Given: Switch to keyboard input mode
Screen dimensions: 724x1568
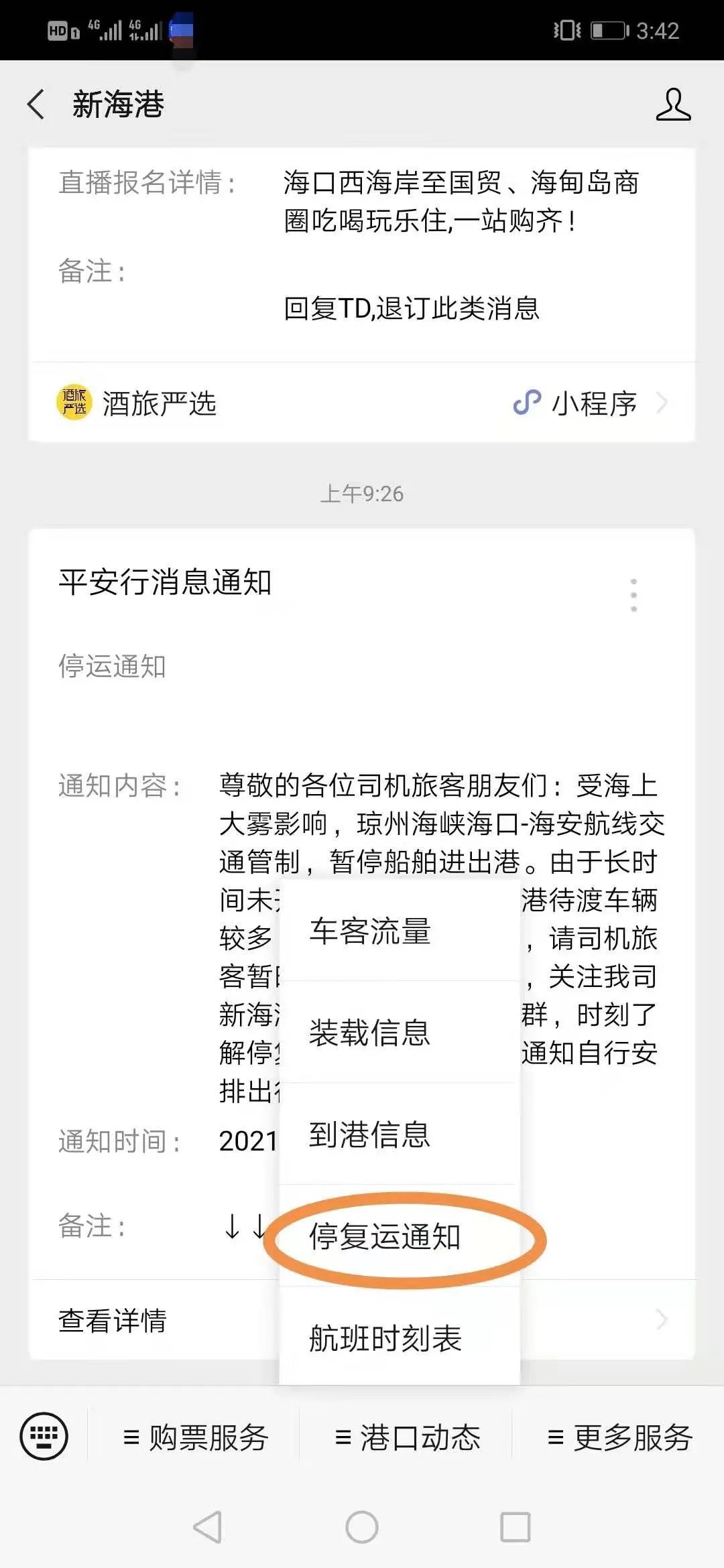Looking at the screenshot, I should [x=44, y=1436].
